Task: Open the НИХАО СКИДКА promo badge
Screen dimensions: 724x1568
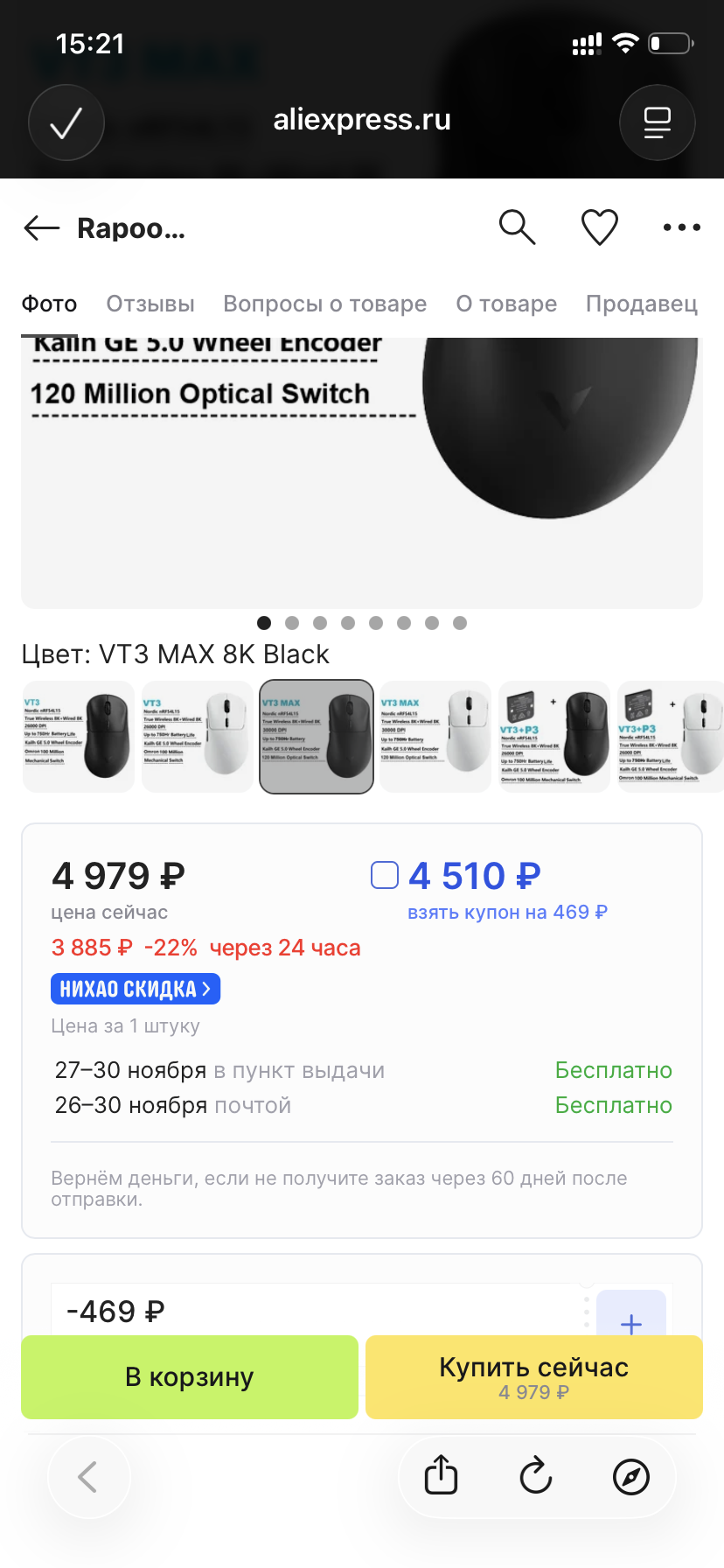Action: pyautogui.click(x=136, y=989)
